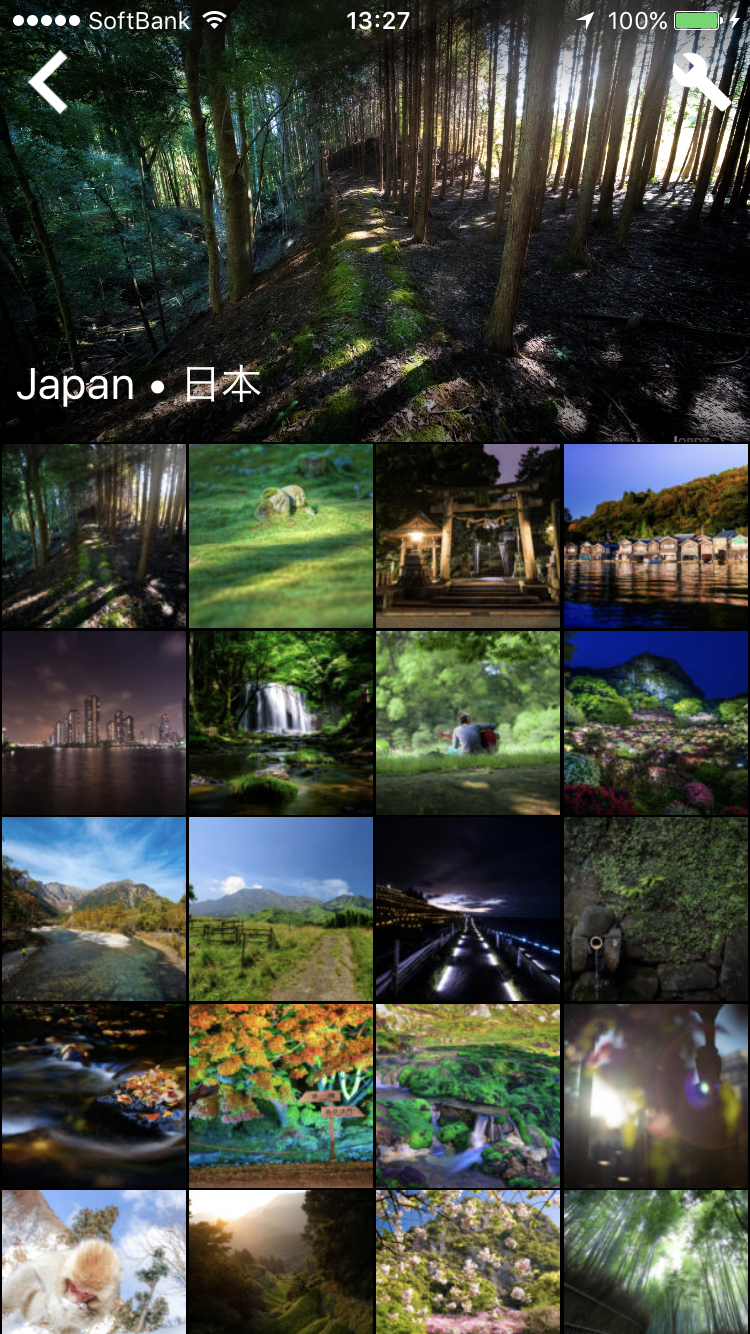Open the waterside boathouses photo
The height and width of the screenshot is (1334, 750).
(656, 536)
